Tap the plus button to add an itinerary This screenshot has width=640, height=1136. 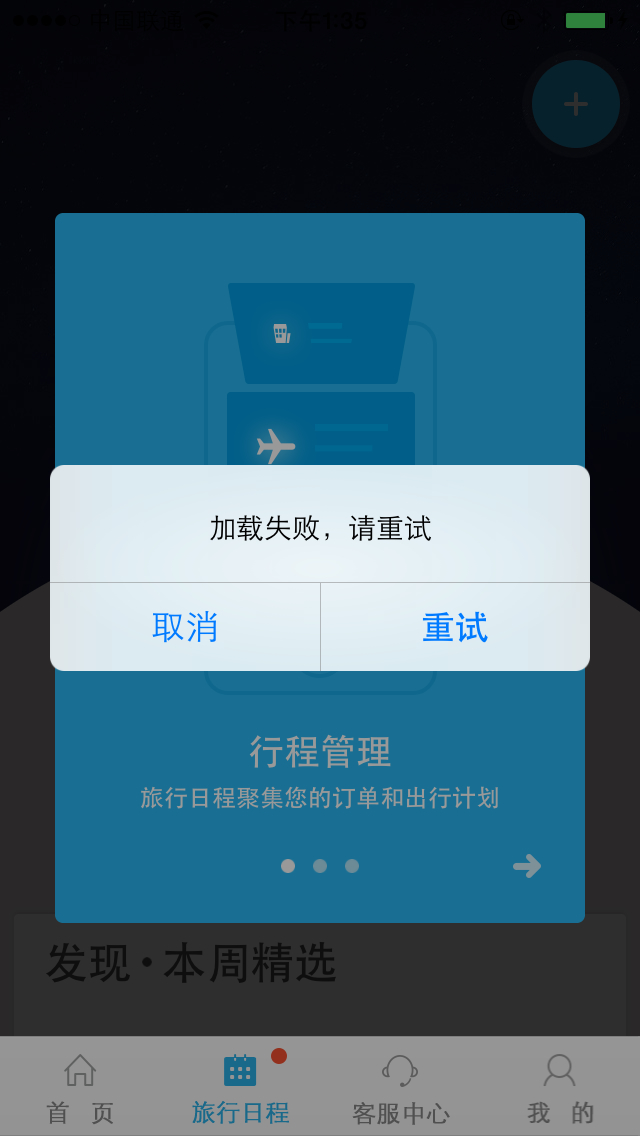(x=575, y=104)
